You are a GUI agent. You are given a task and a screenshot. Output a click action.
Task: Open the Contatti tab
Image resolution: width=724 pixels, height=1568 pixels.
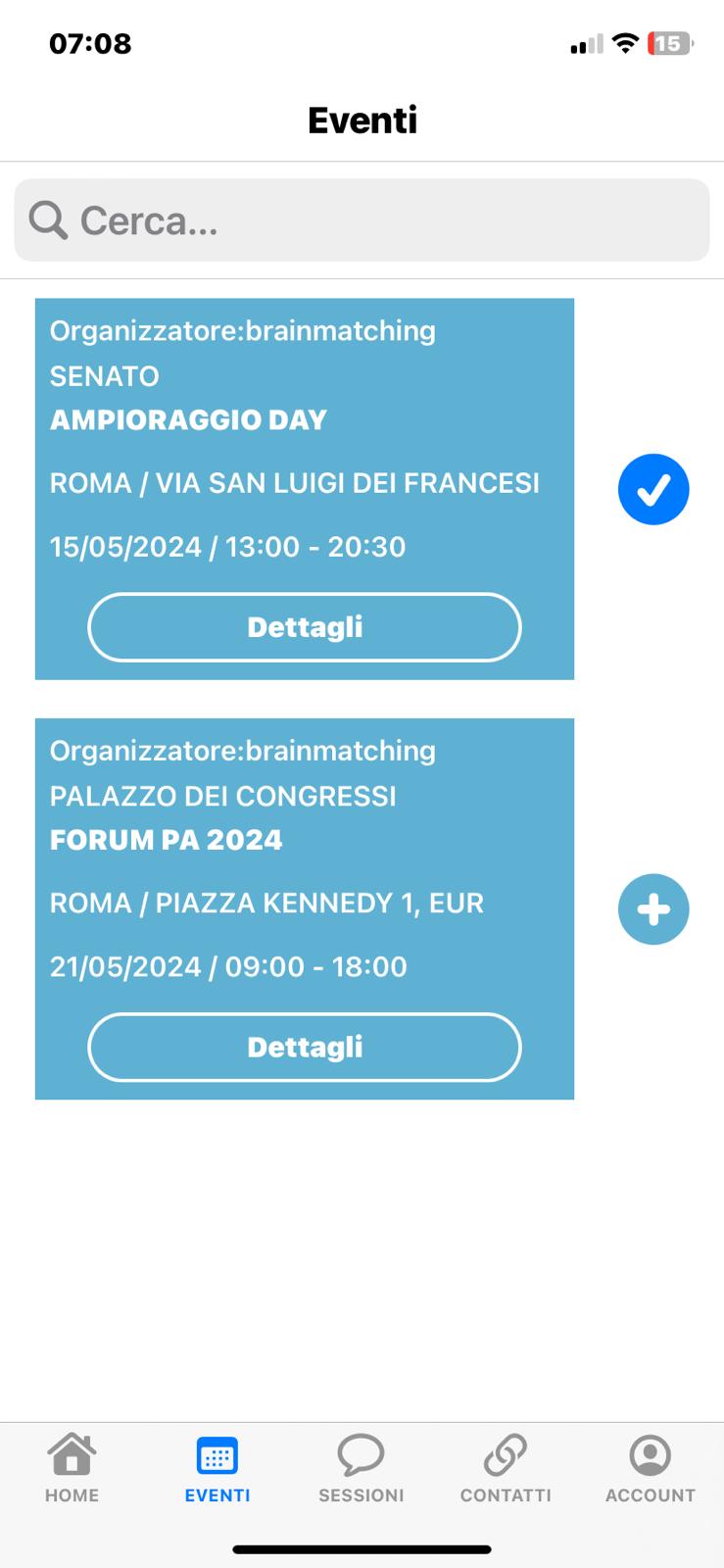click(506, 1468)
